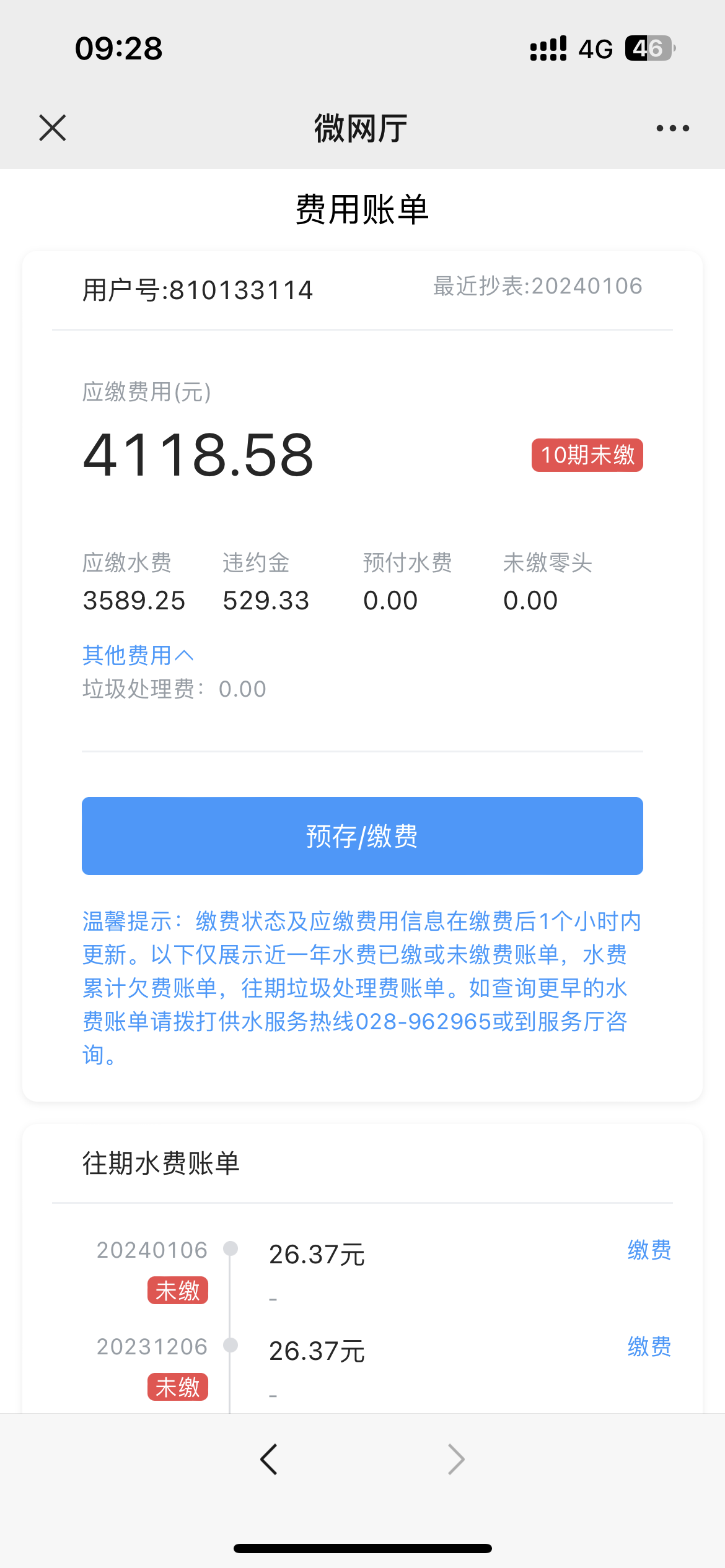The height and width of the screenshot is (1568, 725).
Task: Open the three-dot overflow menu
Action: tap(672, 128)
